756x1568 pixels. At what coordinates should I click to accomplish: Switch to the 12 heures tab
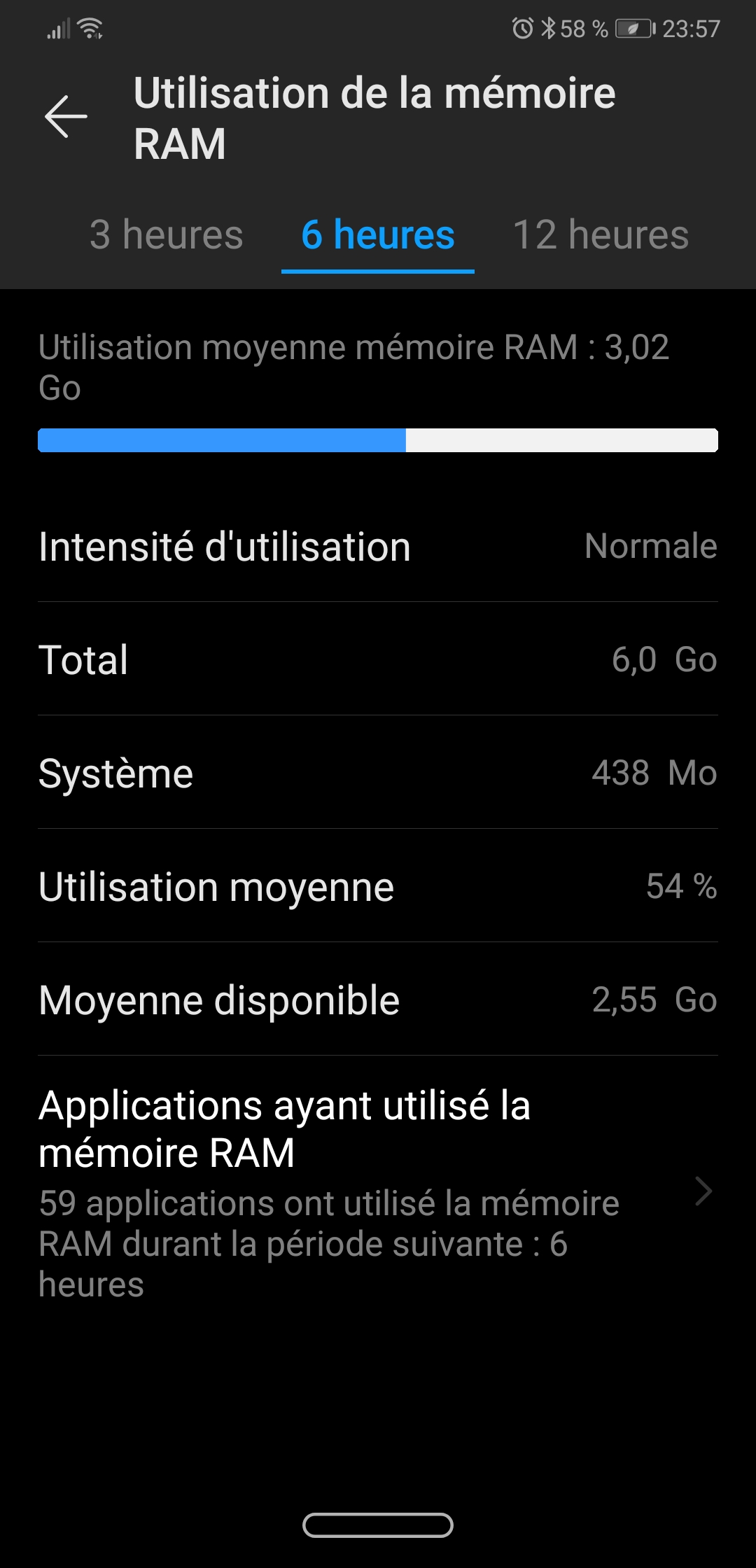601,234
